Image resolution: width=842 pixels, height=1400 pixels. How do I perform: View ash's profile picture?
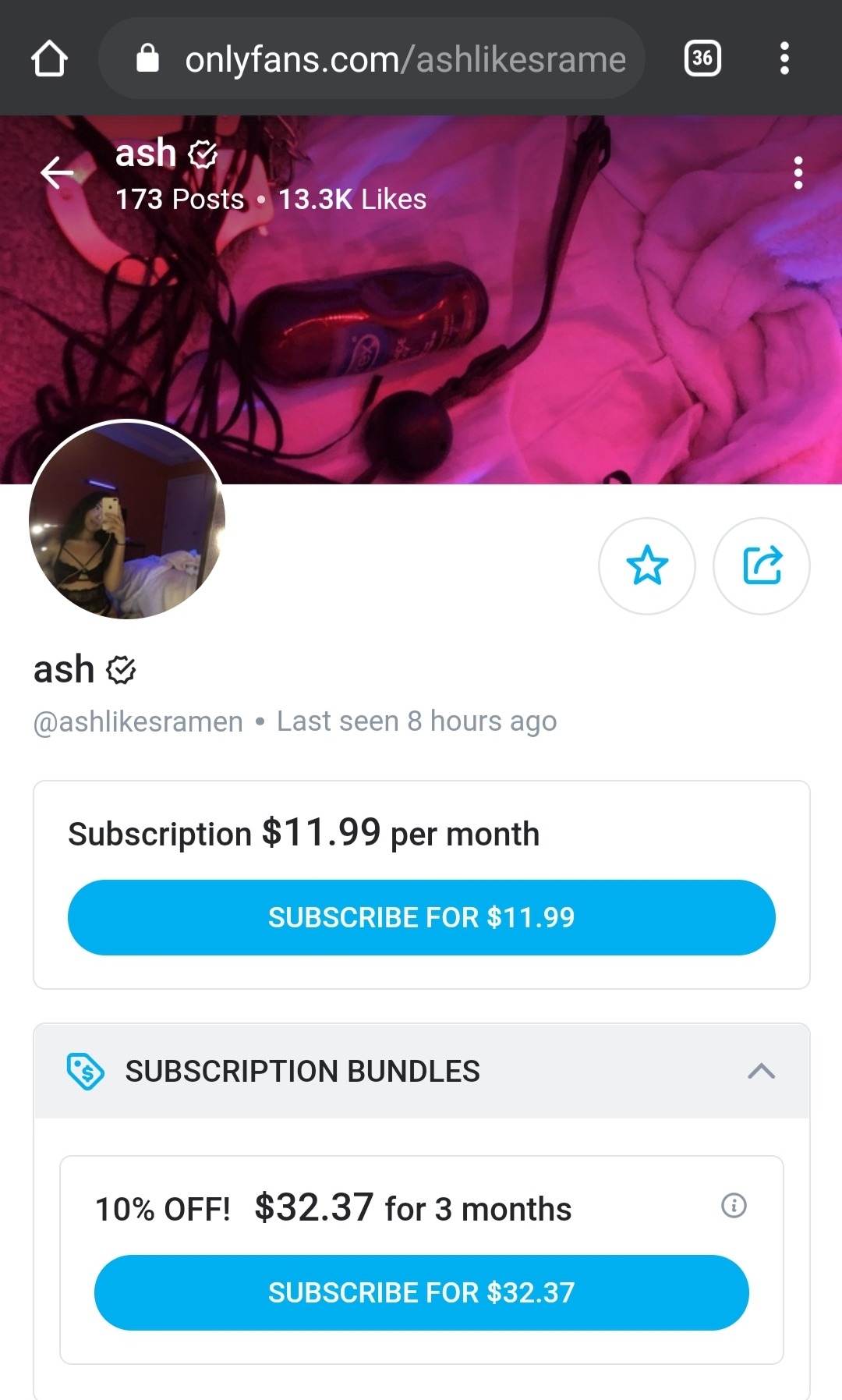pos(127,520)
